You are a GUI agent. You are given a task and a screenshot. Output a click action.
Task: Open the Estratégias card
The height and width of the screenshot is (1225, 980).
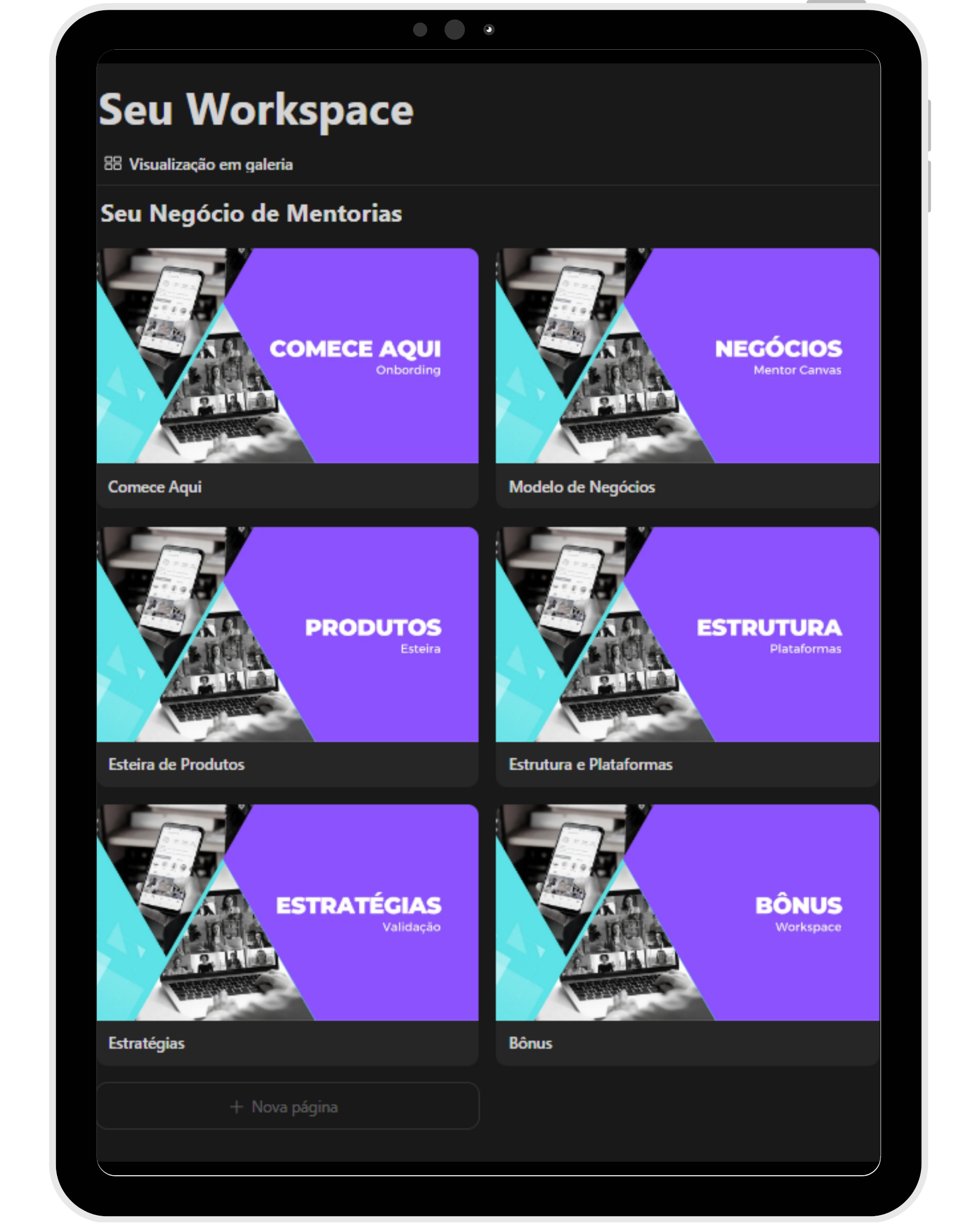287,934
